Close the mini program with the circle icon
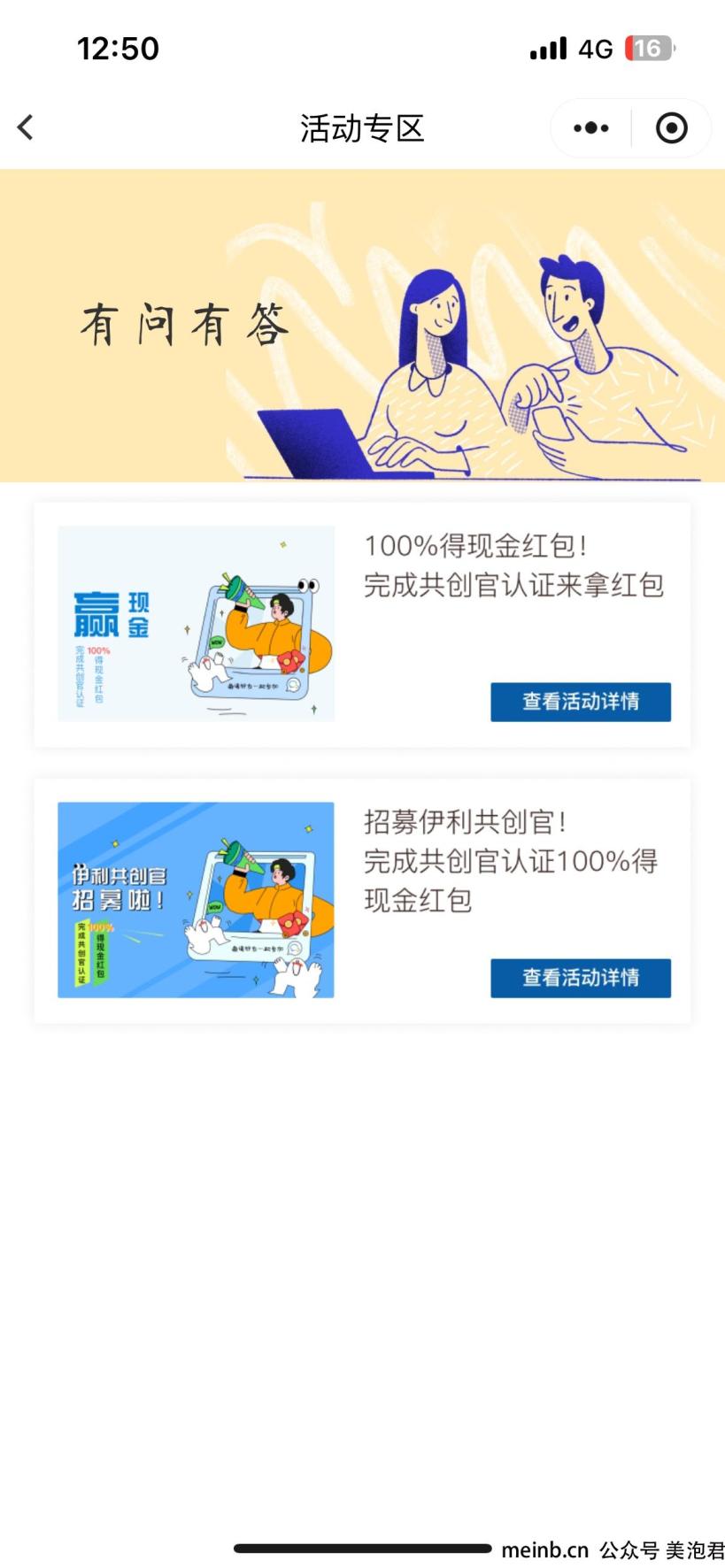The width and height of the screenshot is (725, 1568). 671,128
